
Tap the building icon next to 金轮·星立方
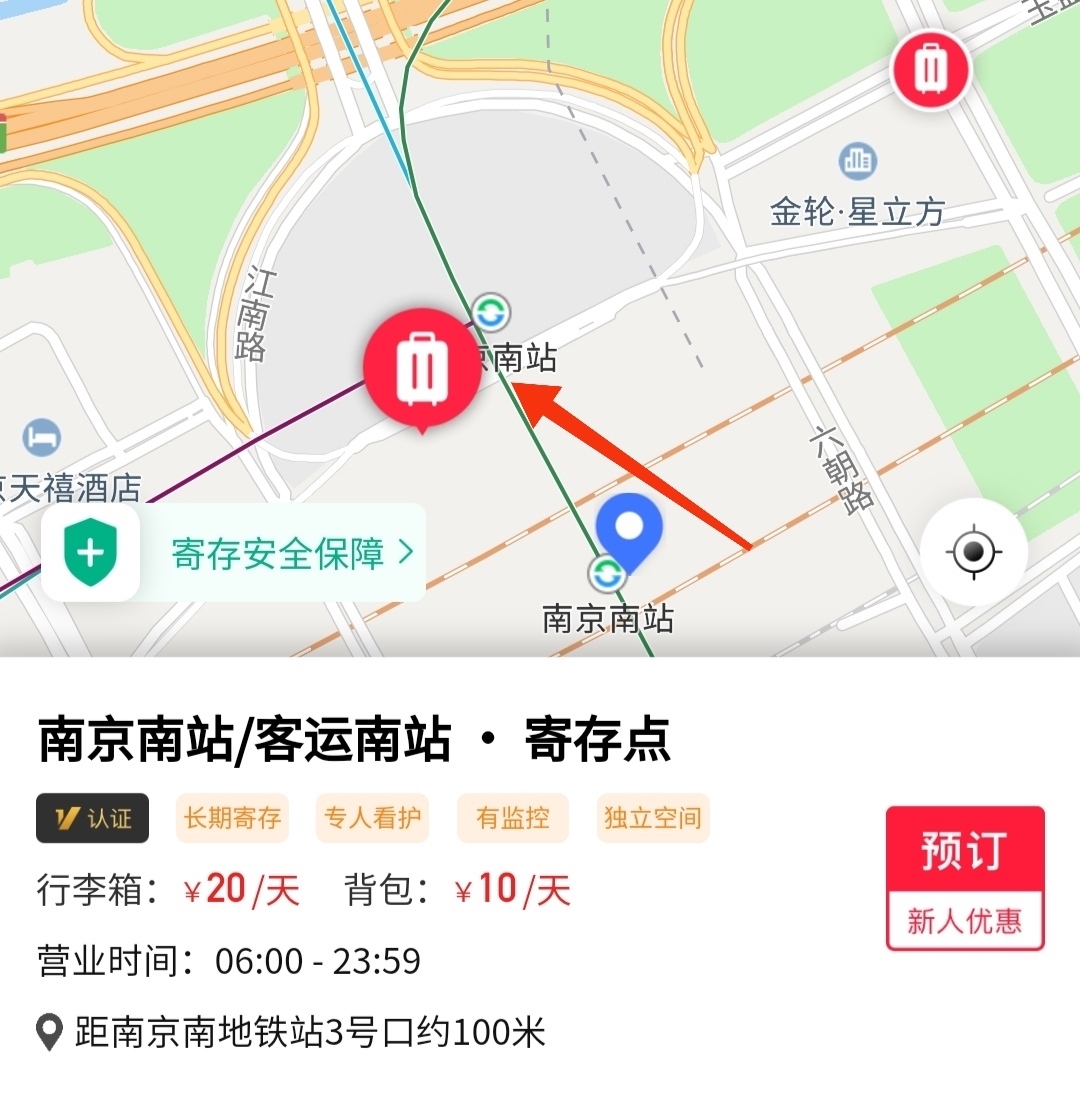(x=856, y=160)
